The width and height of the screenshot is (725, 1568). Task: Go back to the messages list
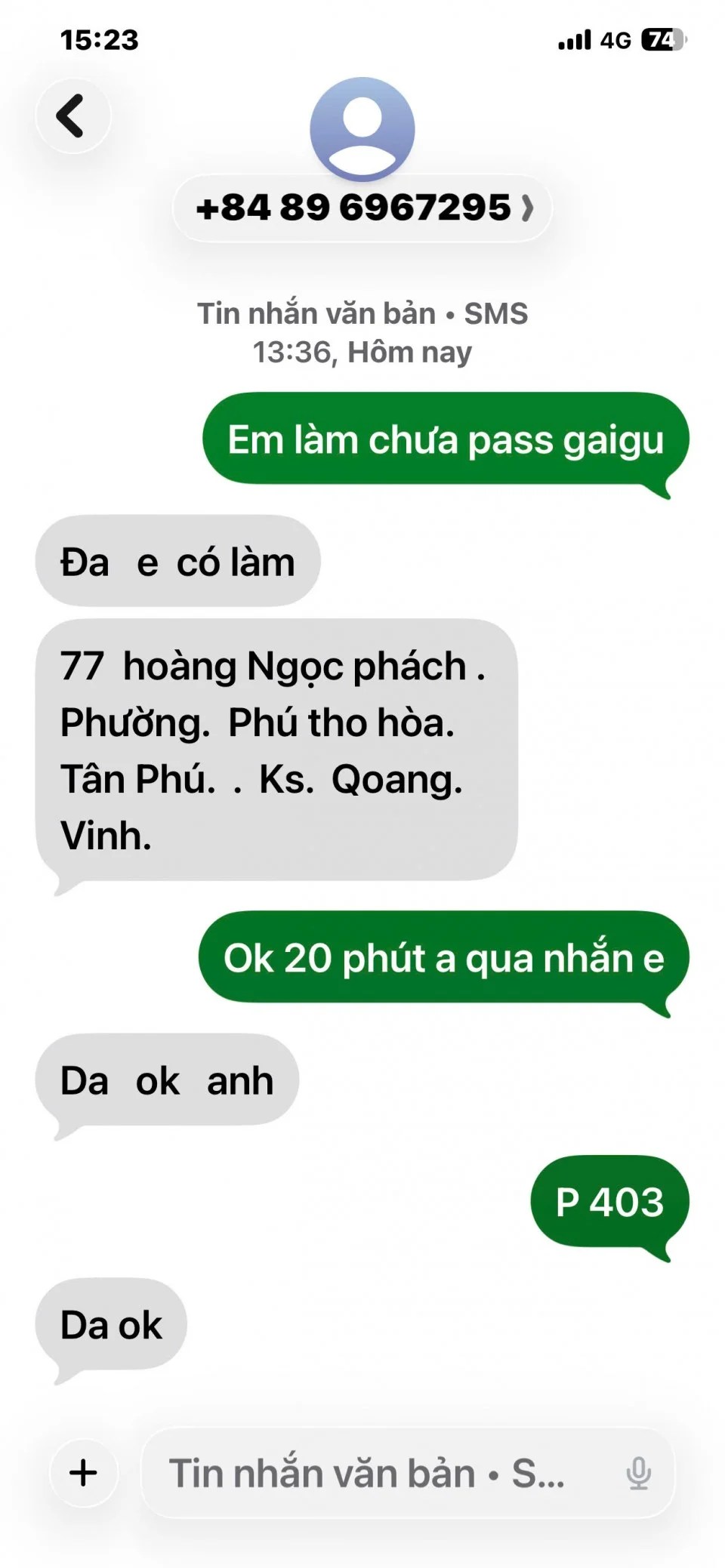tap(72, 116)
